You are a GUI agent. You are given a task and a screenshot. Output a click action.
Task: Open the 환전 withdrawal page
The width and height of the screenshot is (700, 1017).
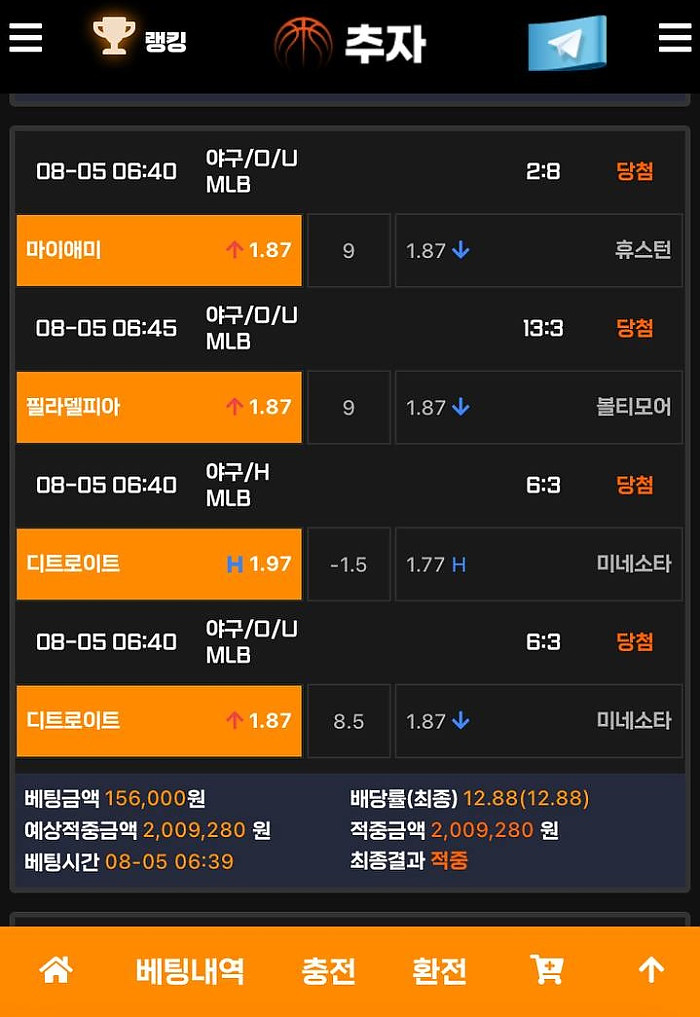coord(439,970)
